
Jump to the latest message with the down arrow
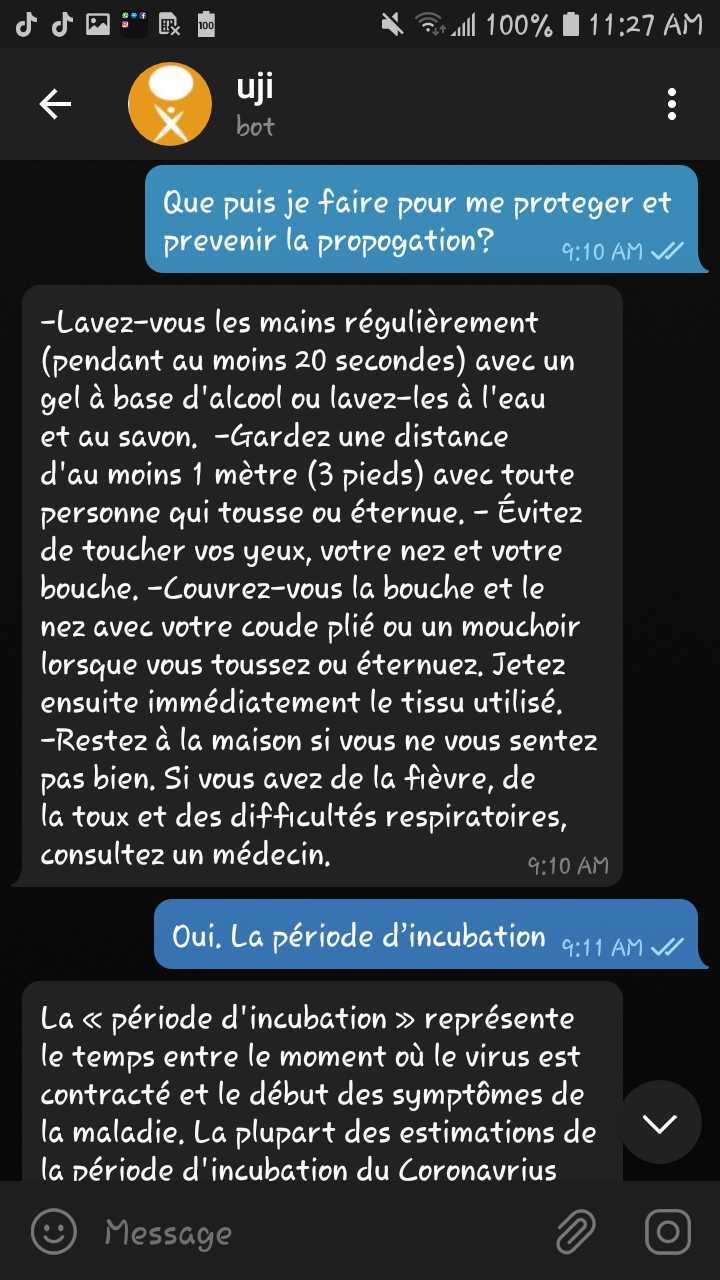[660, 1123]
